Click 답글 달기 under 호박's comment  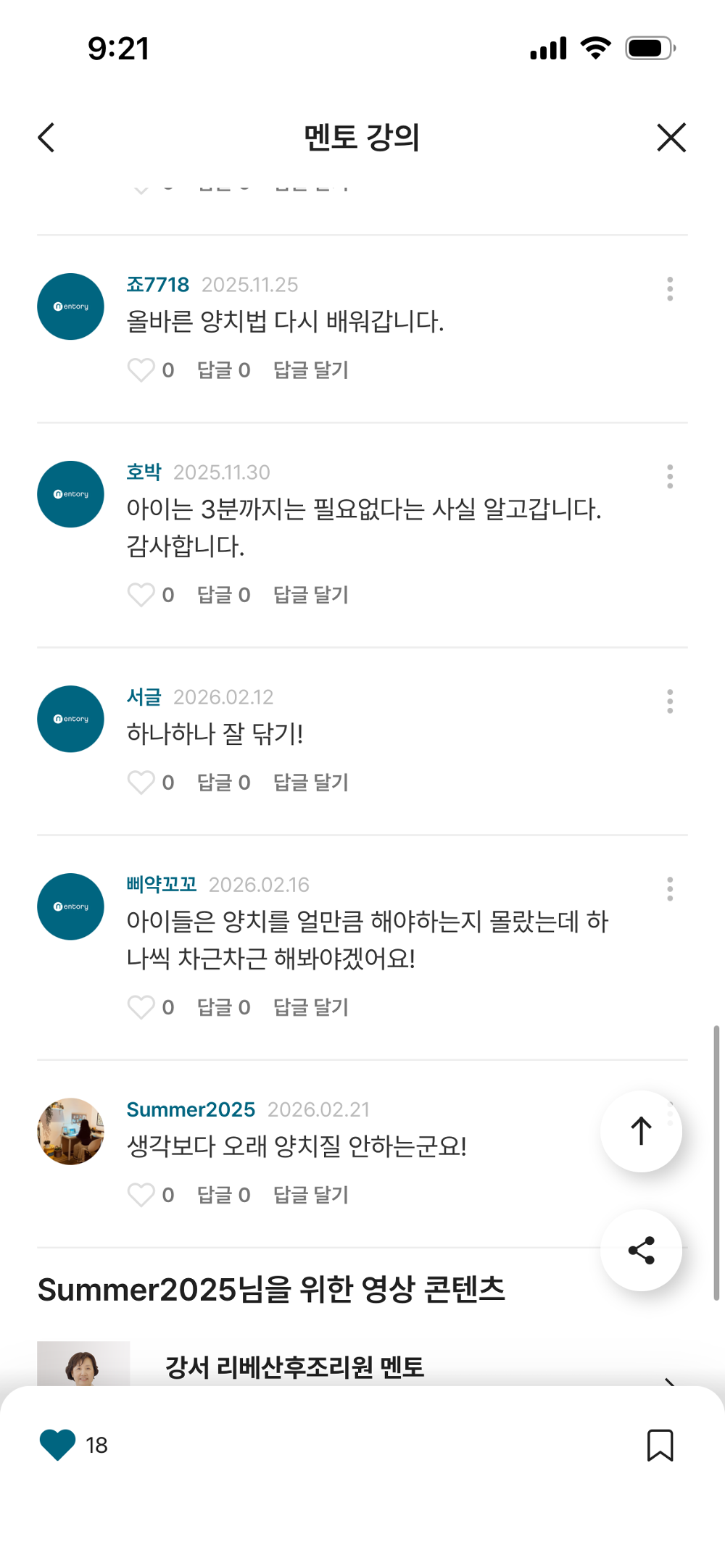310,594
